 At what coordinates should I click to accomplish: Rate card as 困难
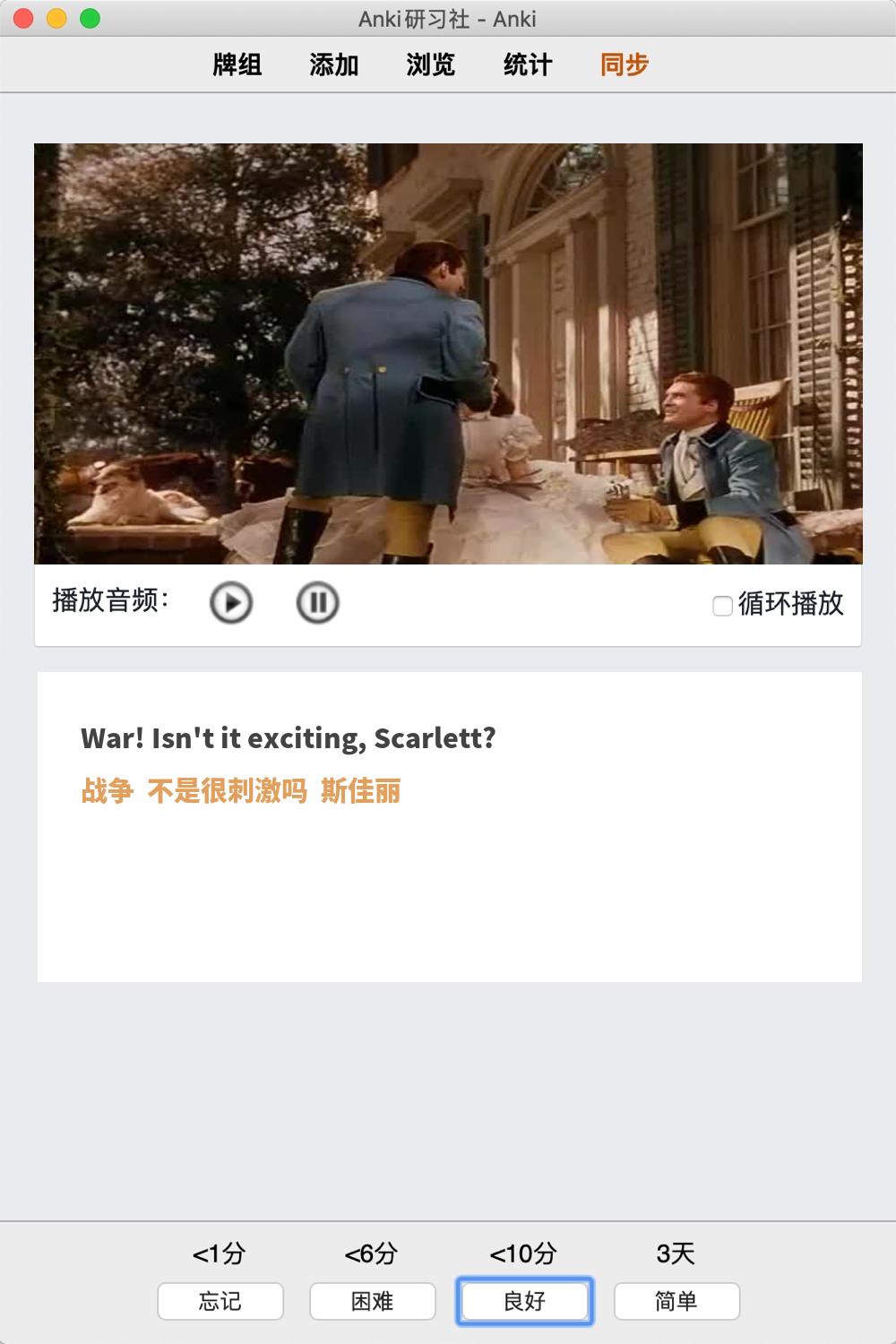tap(373, 1301)
